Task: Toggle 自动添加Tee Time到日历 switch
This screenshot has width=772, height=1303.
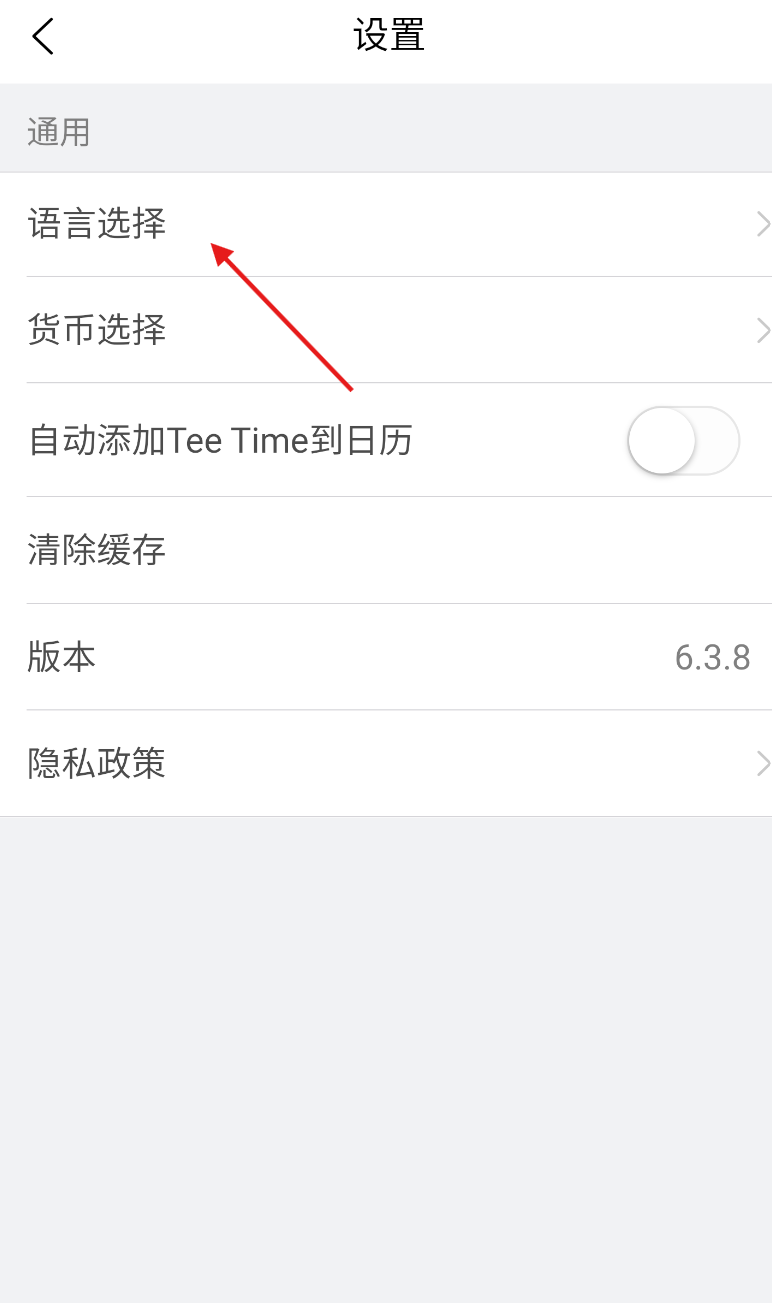Action: click(x=684, y=440)
